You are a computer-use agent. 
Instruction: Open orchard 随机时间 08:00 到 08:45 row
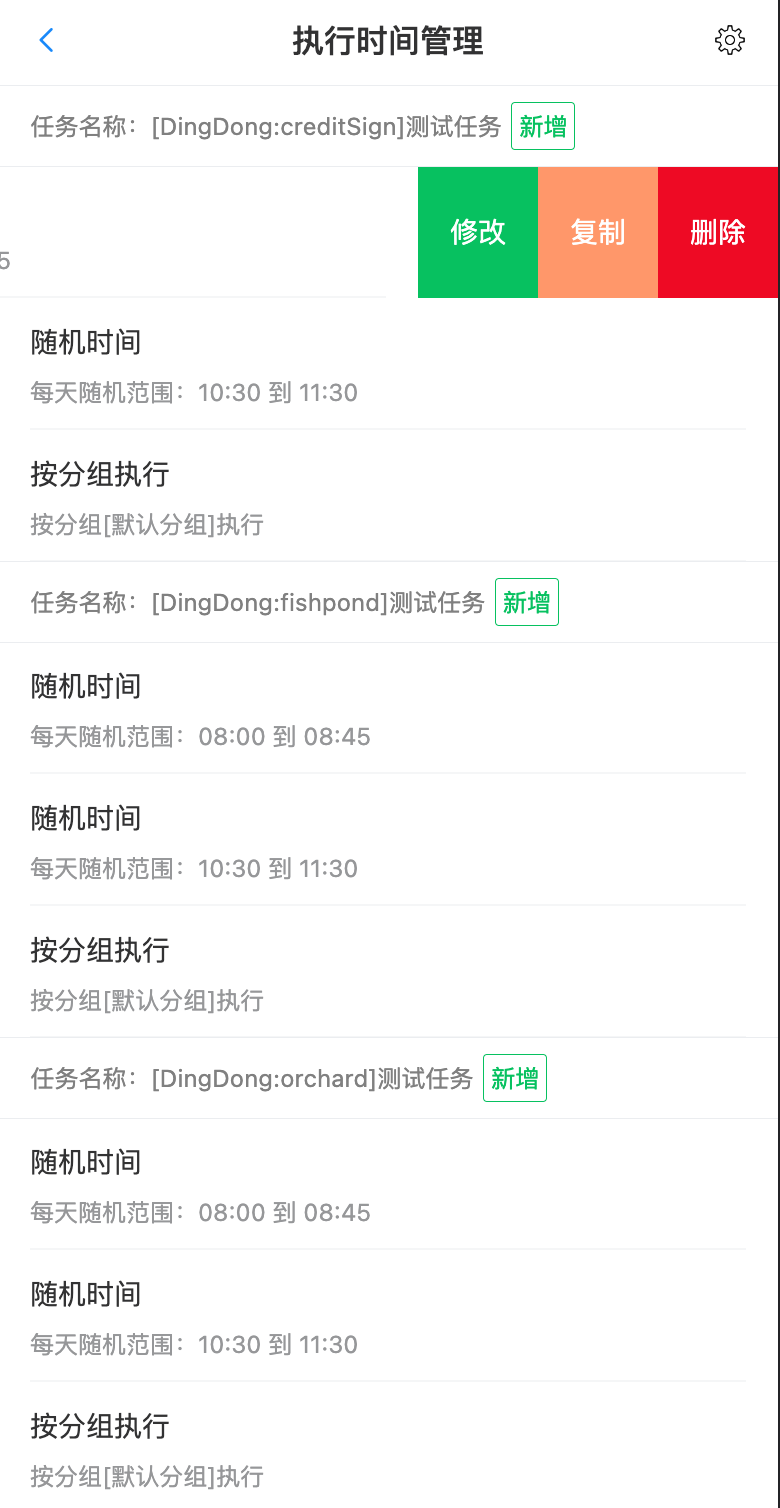coord(388,1186)
